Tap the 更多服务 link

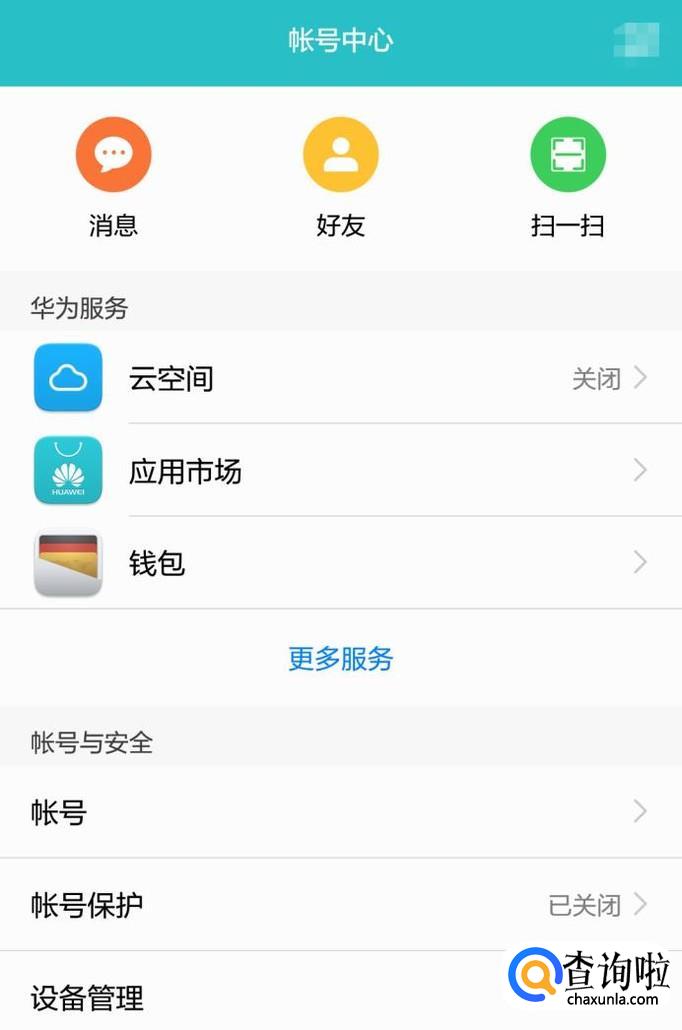click(340, 658)
